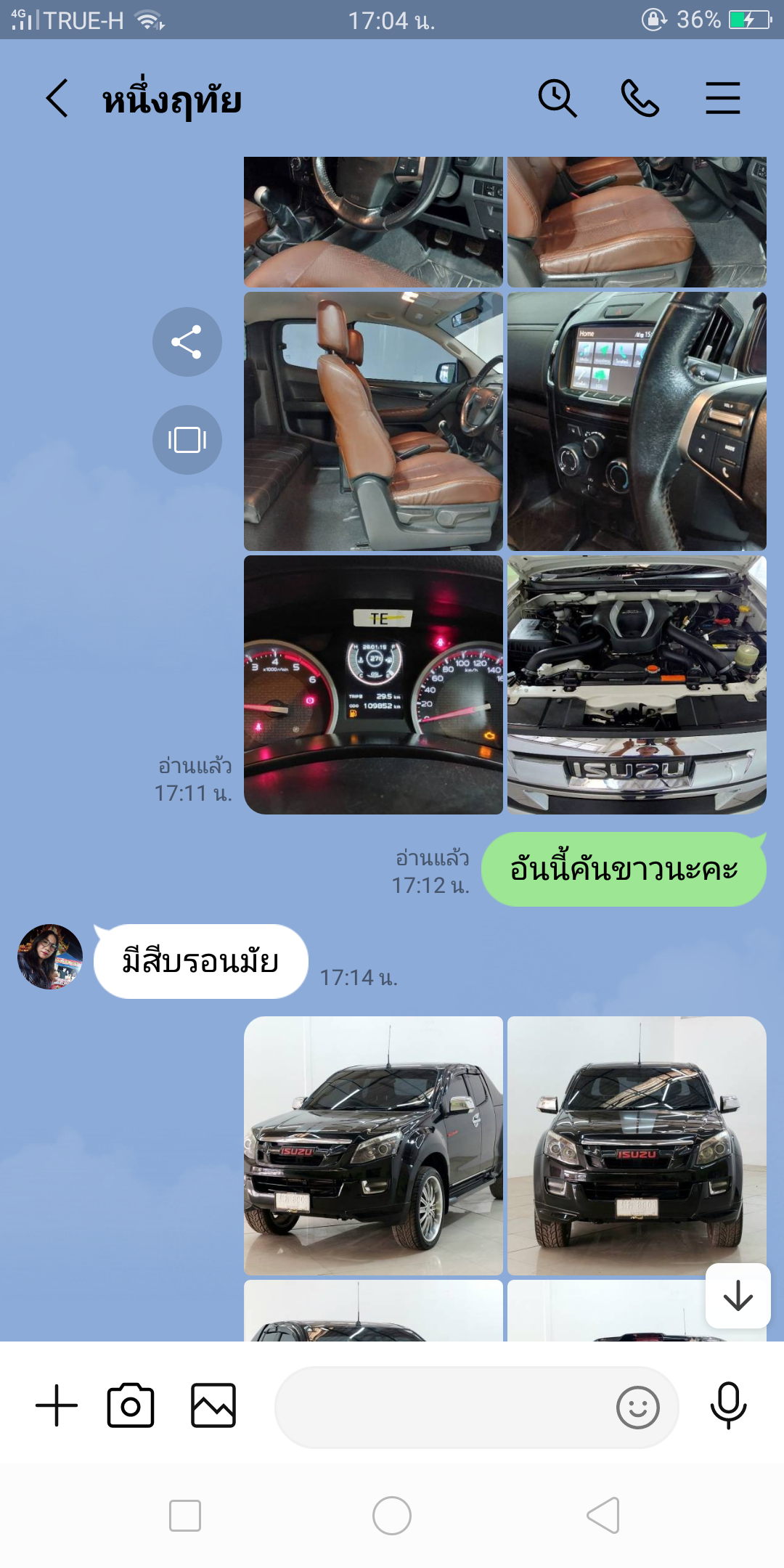This screenshot has height=1568, width=784.
Task: Jump to the latest message
Action: 738,1296
